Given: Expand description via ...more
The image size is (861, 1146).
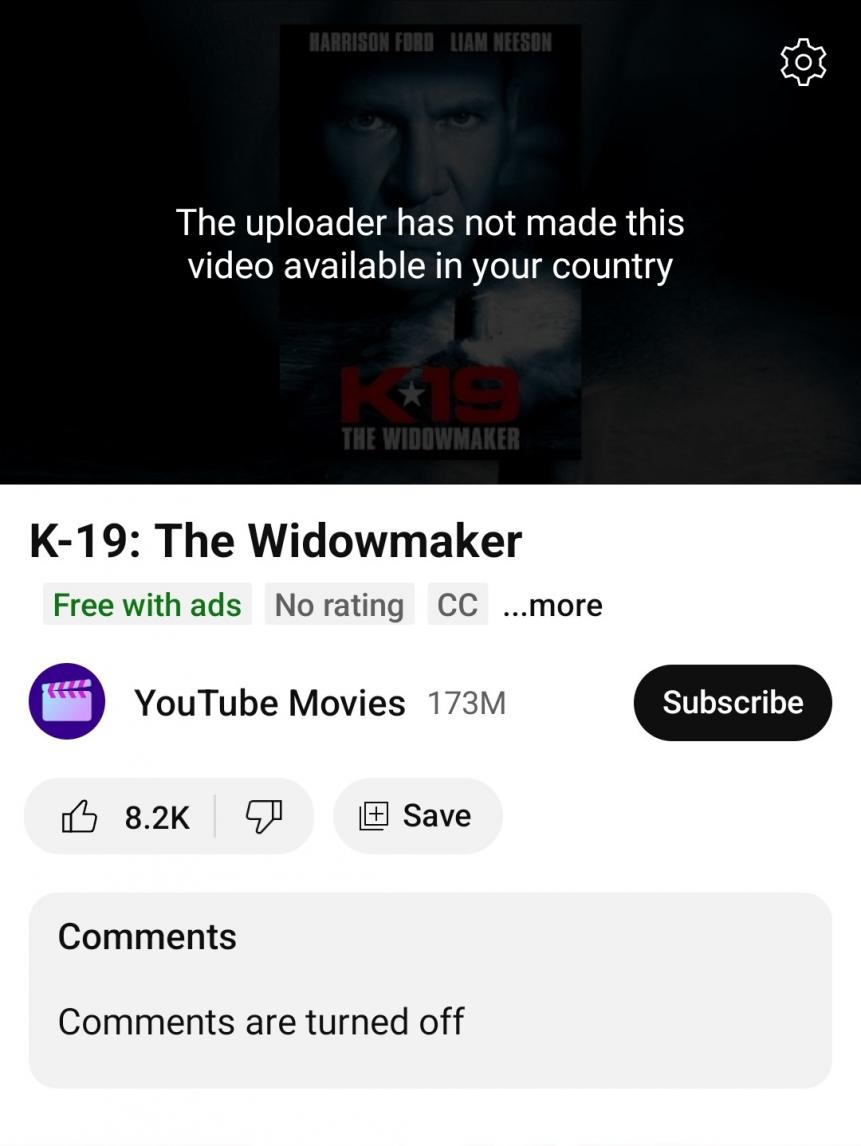Looking at the screenshot, I should [x=553, y=605].
